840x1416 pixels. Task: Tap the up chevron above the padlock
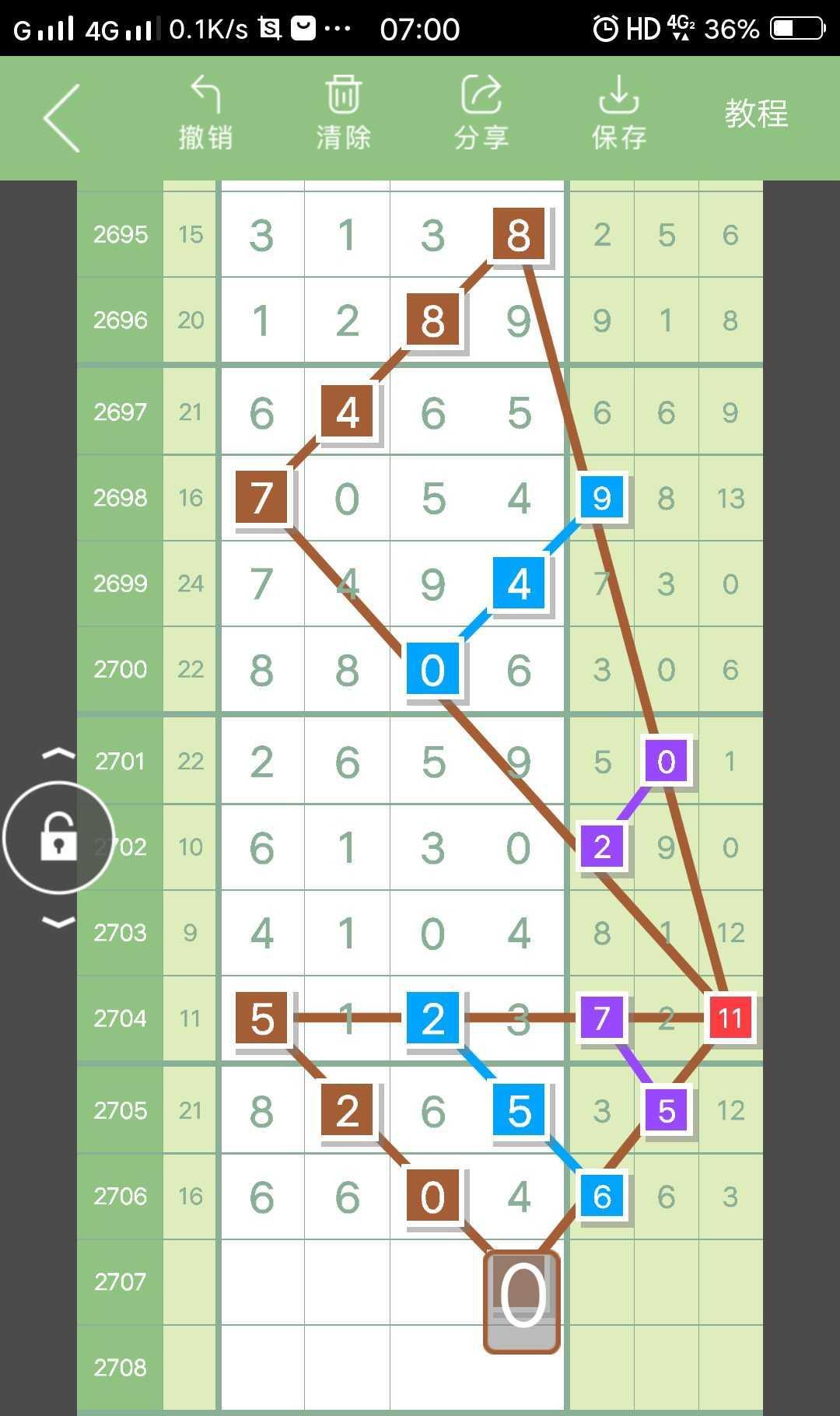tap(58, 753)
